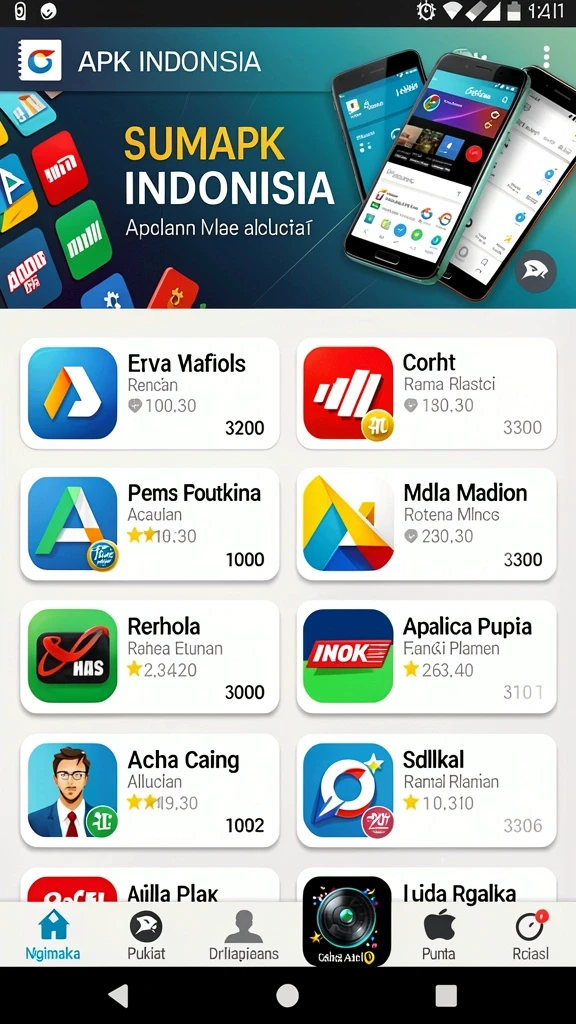
Task: Switch to the Ngimaka home tab
Action: pyautogui.click(x=53, y=935)
